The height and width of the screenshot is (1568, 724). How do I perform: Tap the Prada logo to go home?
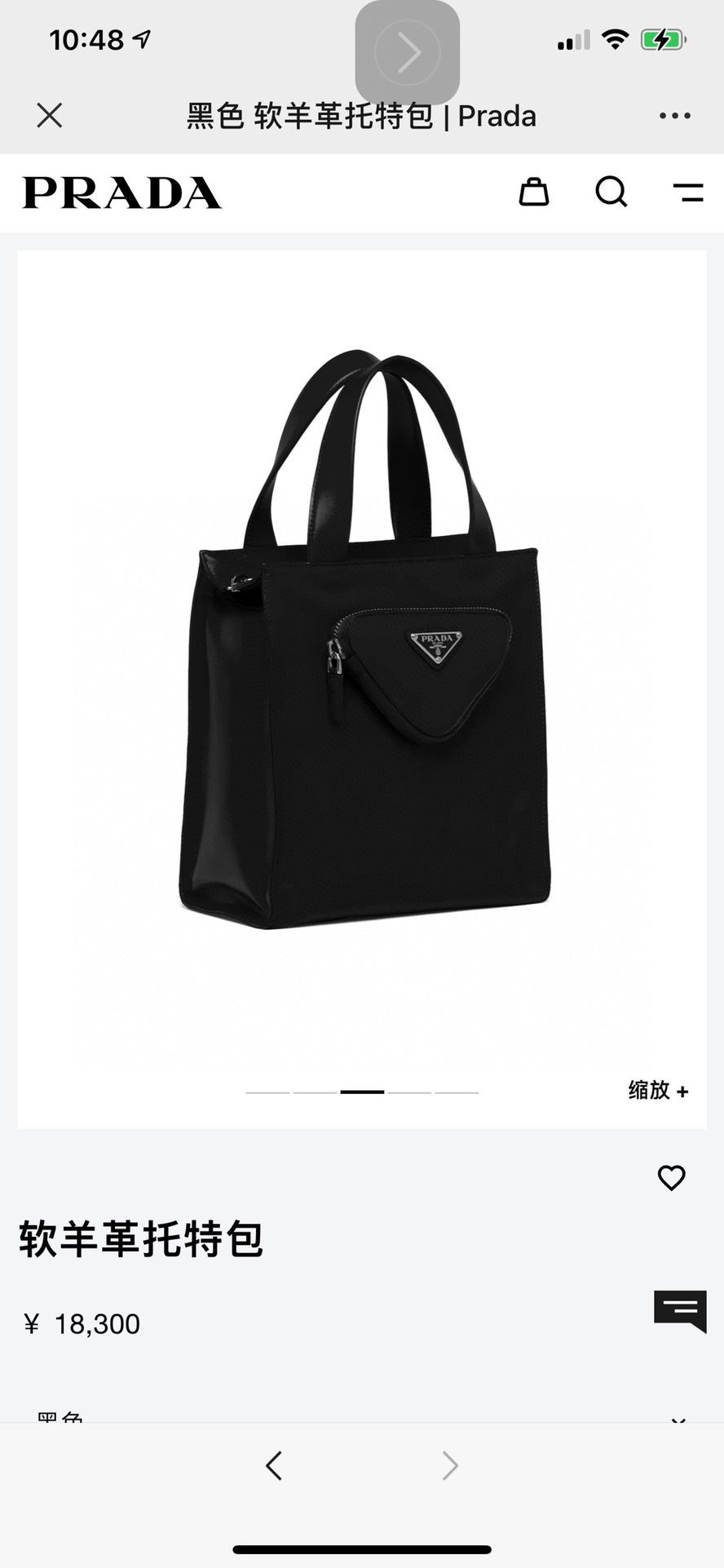pos(122,193)
